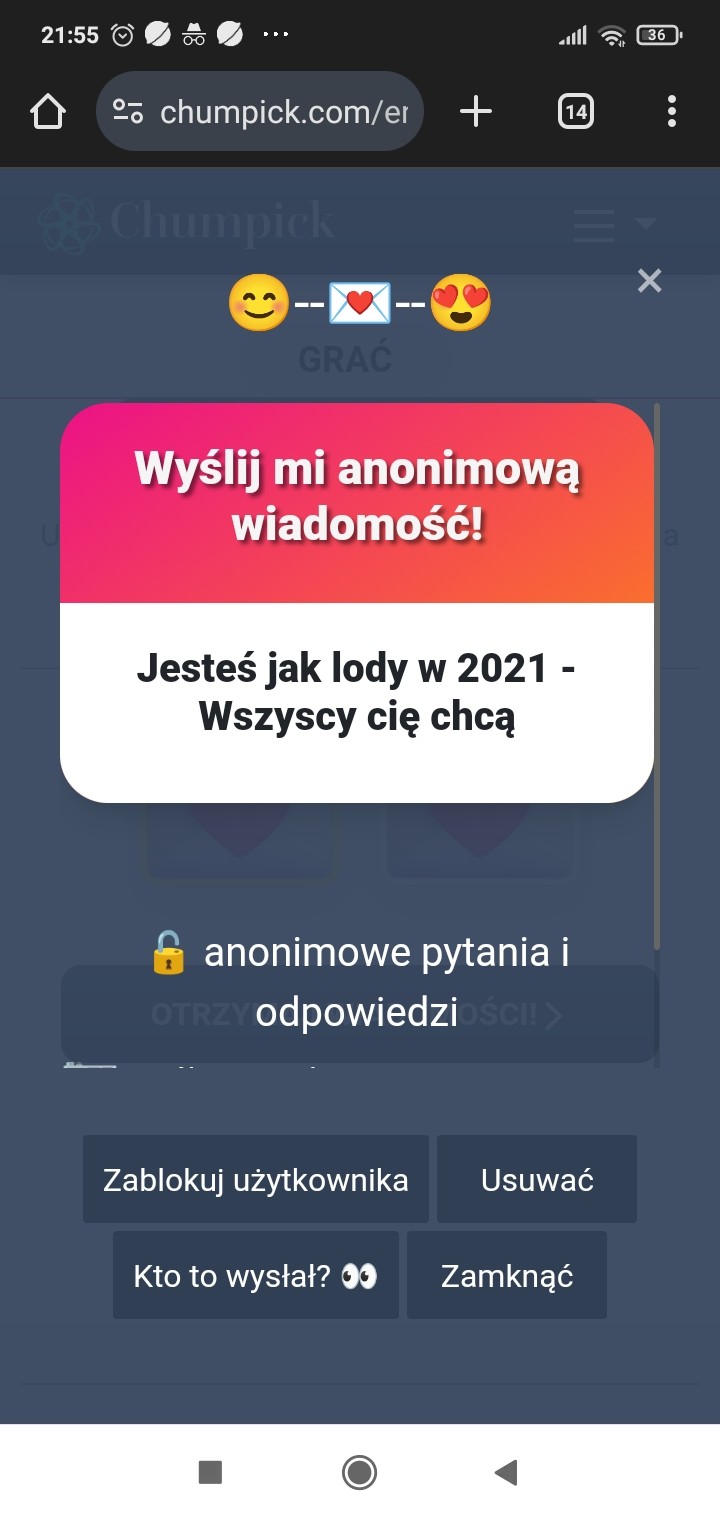Screen dimensions: 720x1520
Task: Find out Kto to wysłał?
Action: click(x=256, y=1275)
